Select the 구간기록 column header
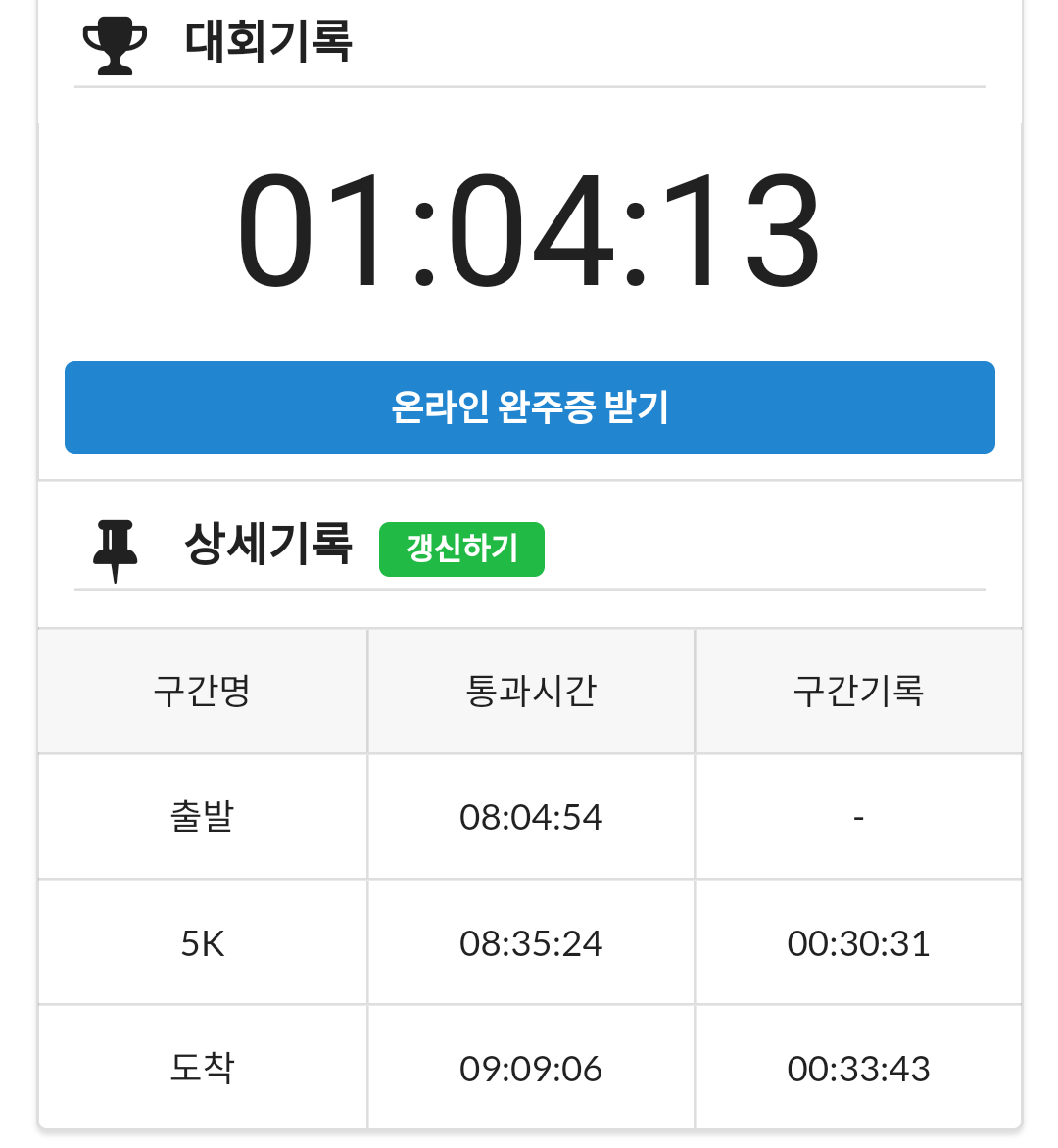Screen dimensions: 1058x1148 pyautogui.click(x=859, y=691)
